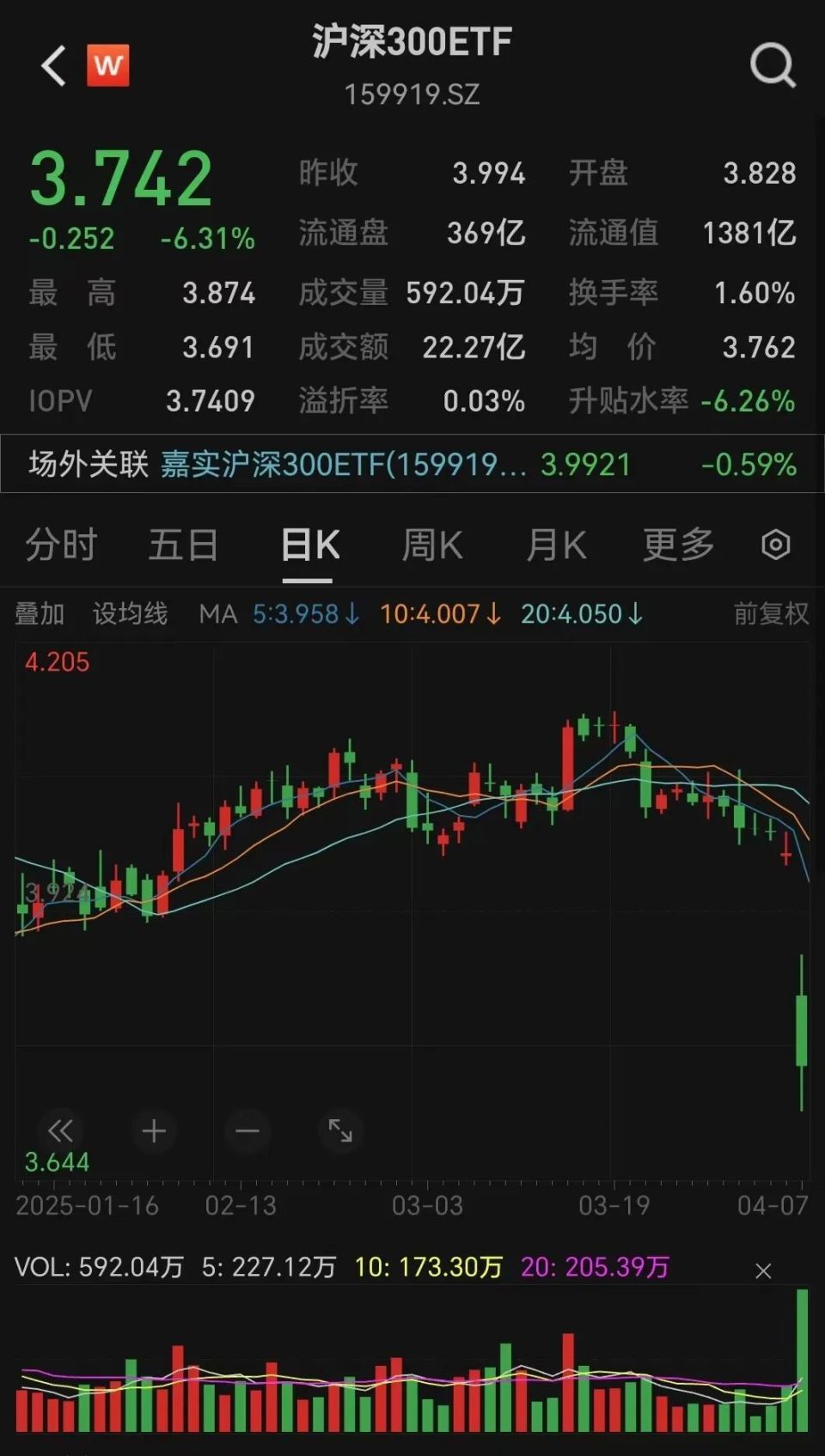The width and height of the screenshot is (825, 1456).
Task: Select the 日K chart tab
Action: pyautogui.click(x=309, y=545)
